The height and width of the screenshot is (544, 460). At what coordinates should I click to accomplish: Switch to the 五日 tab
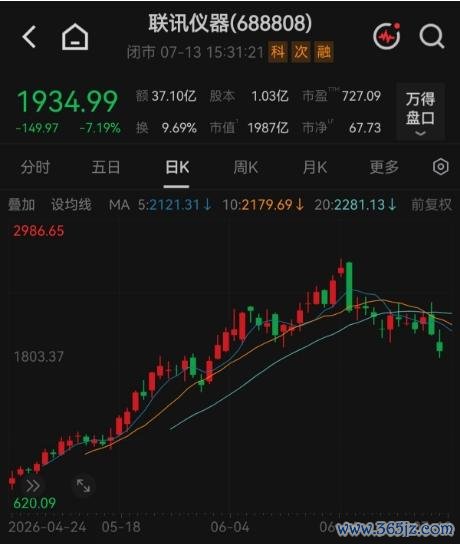pos(106,168)
